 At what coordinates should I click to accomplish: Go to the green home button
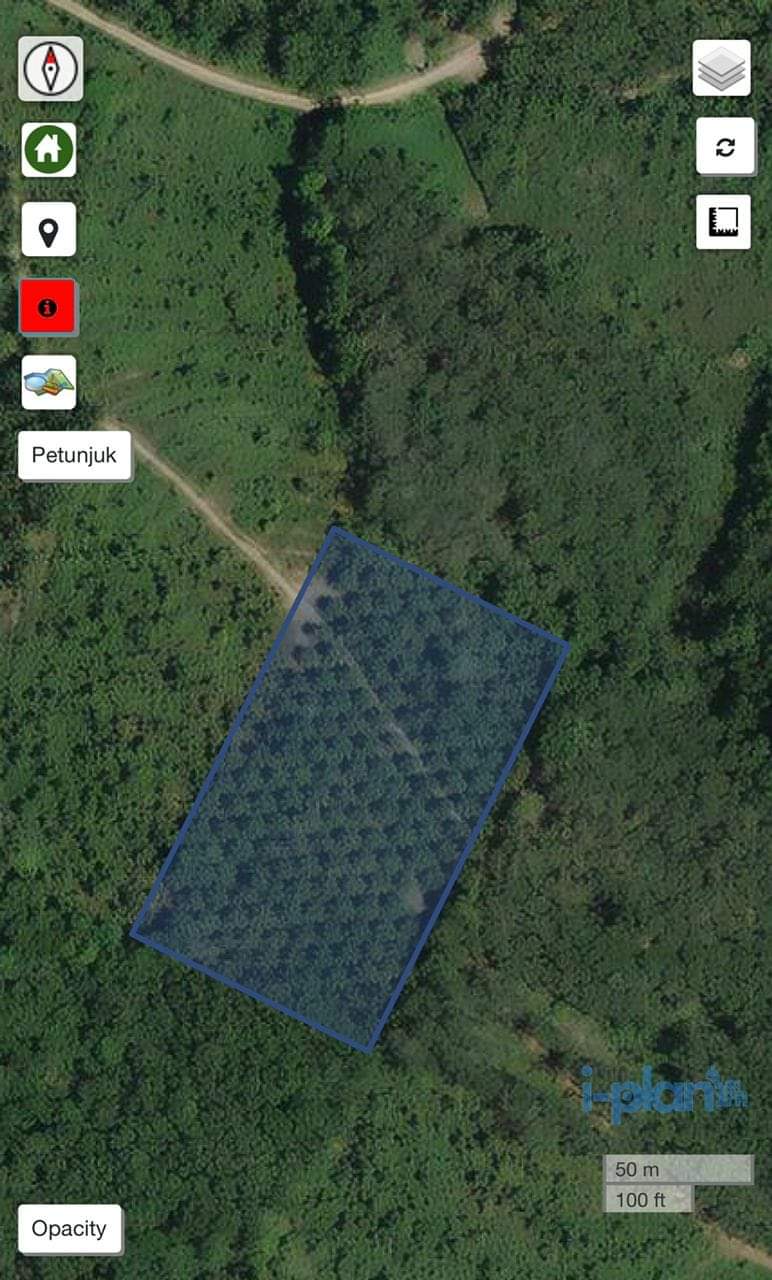(49, 150)
